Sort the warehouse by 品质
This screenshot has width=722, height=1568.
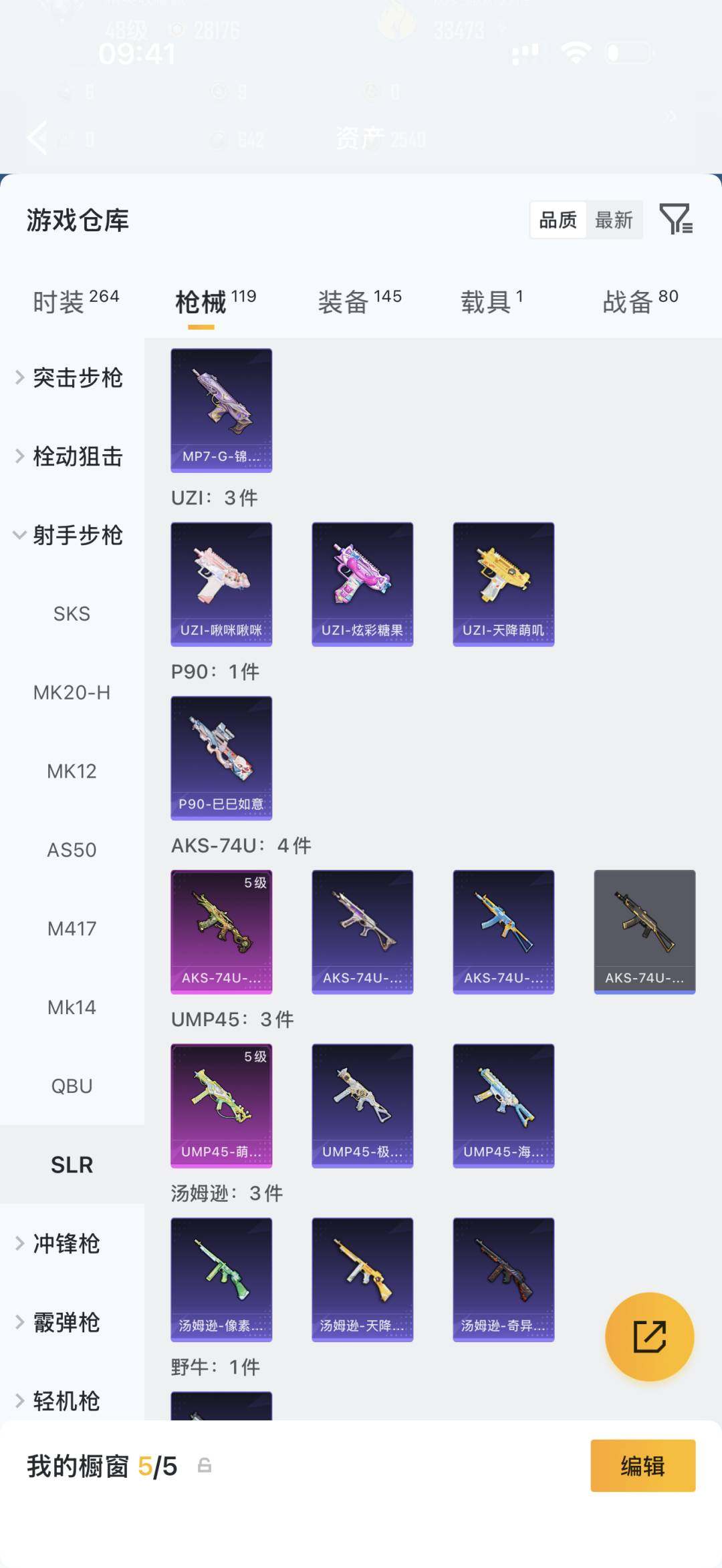(x=558, y=220)
